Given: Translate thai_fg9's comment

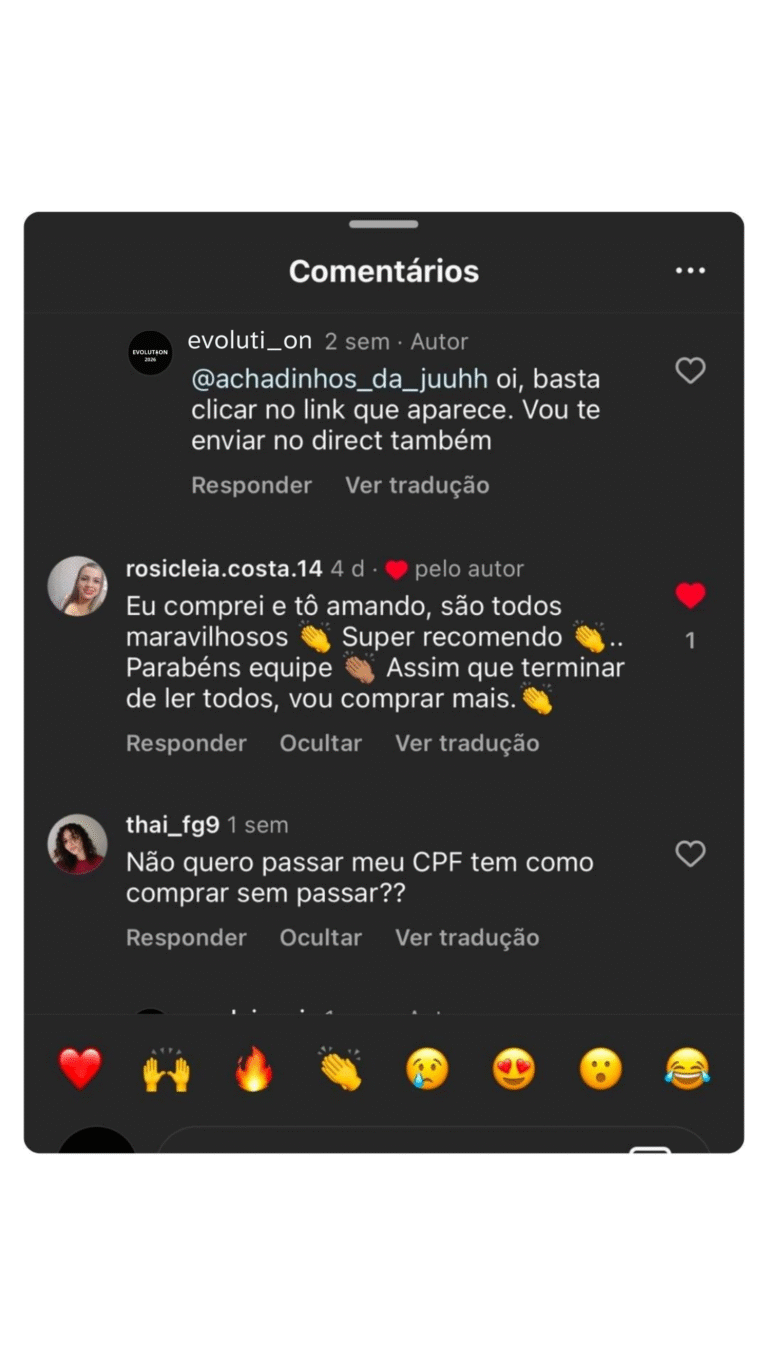Looking at the screenshot, I should [467, 937].
